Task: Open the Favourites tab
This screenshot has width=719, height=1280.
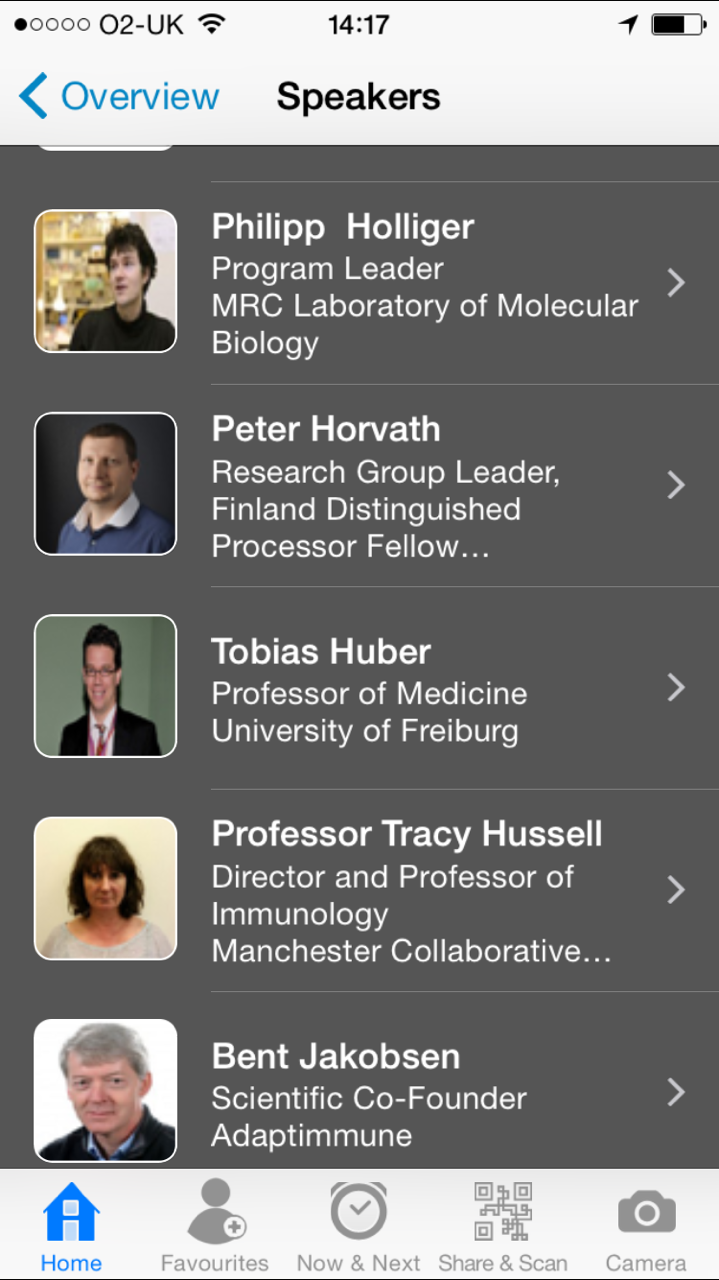Action: click(x=215, y=1226)
